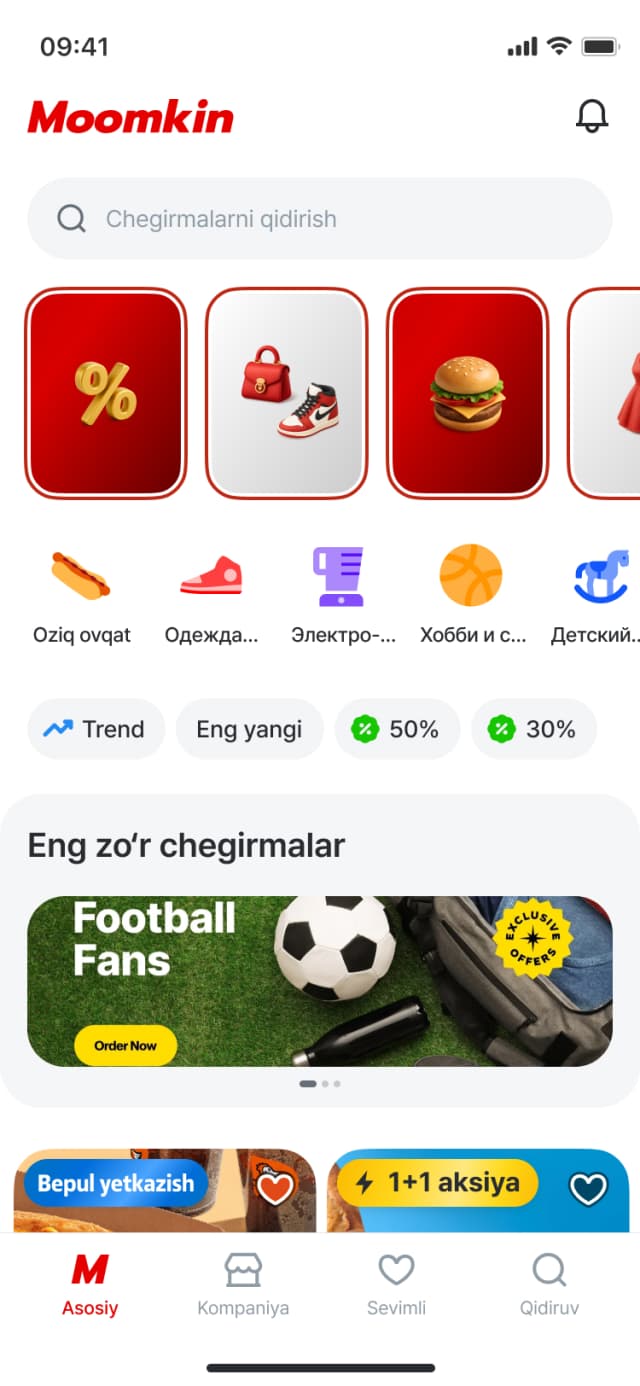This screenshot has height=1386, width=640.
Task: Filter by the Trend chip
Action: pos(94,729)
